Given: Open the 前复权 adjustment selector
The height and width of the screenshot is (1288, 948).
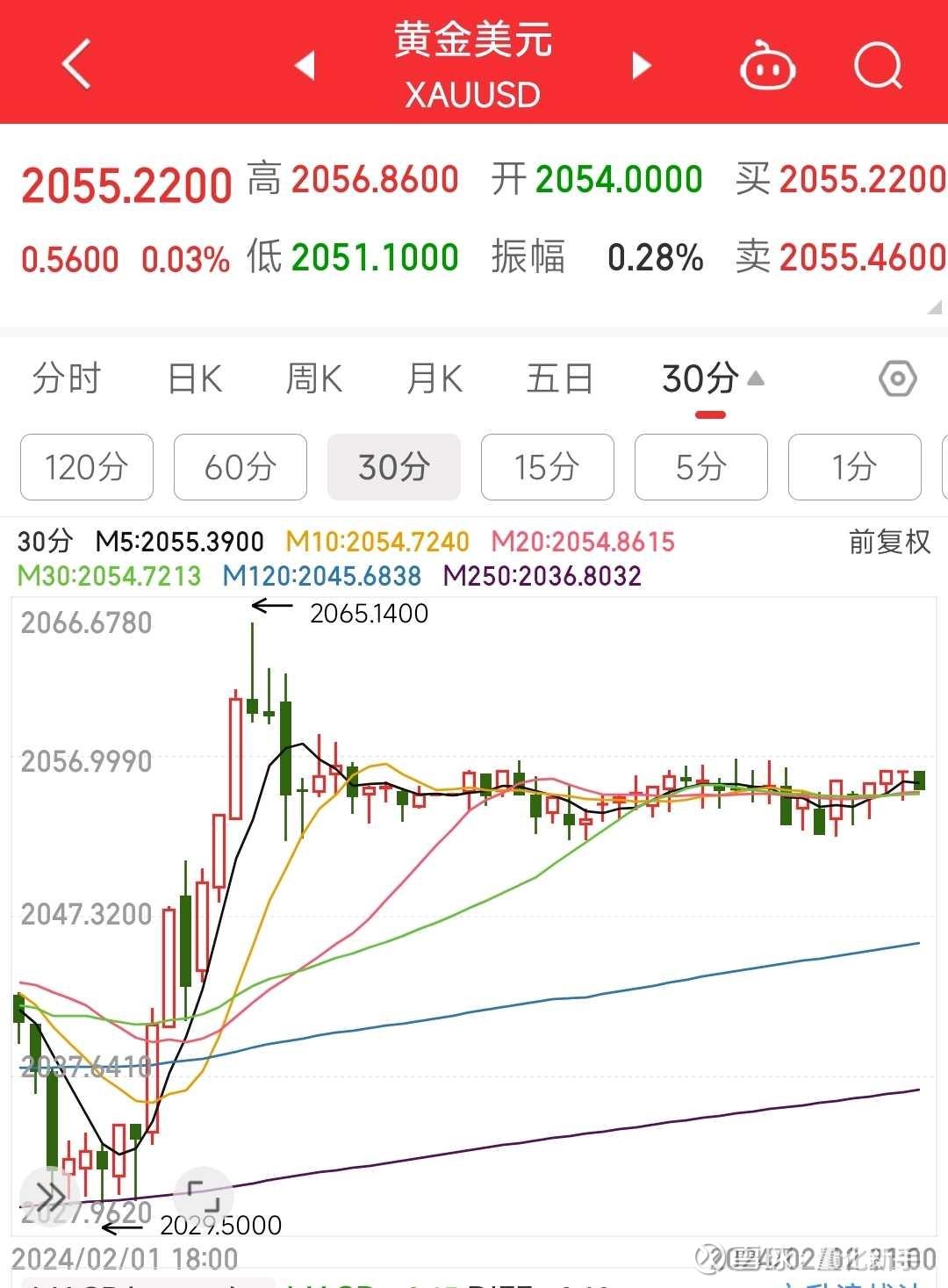Looking at the screenshot, I should point(887,542).
